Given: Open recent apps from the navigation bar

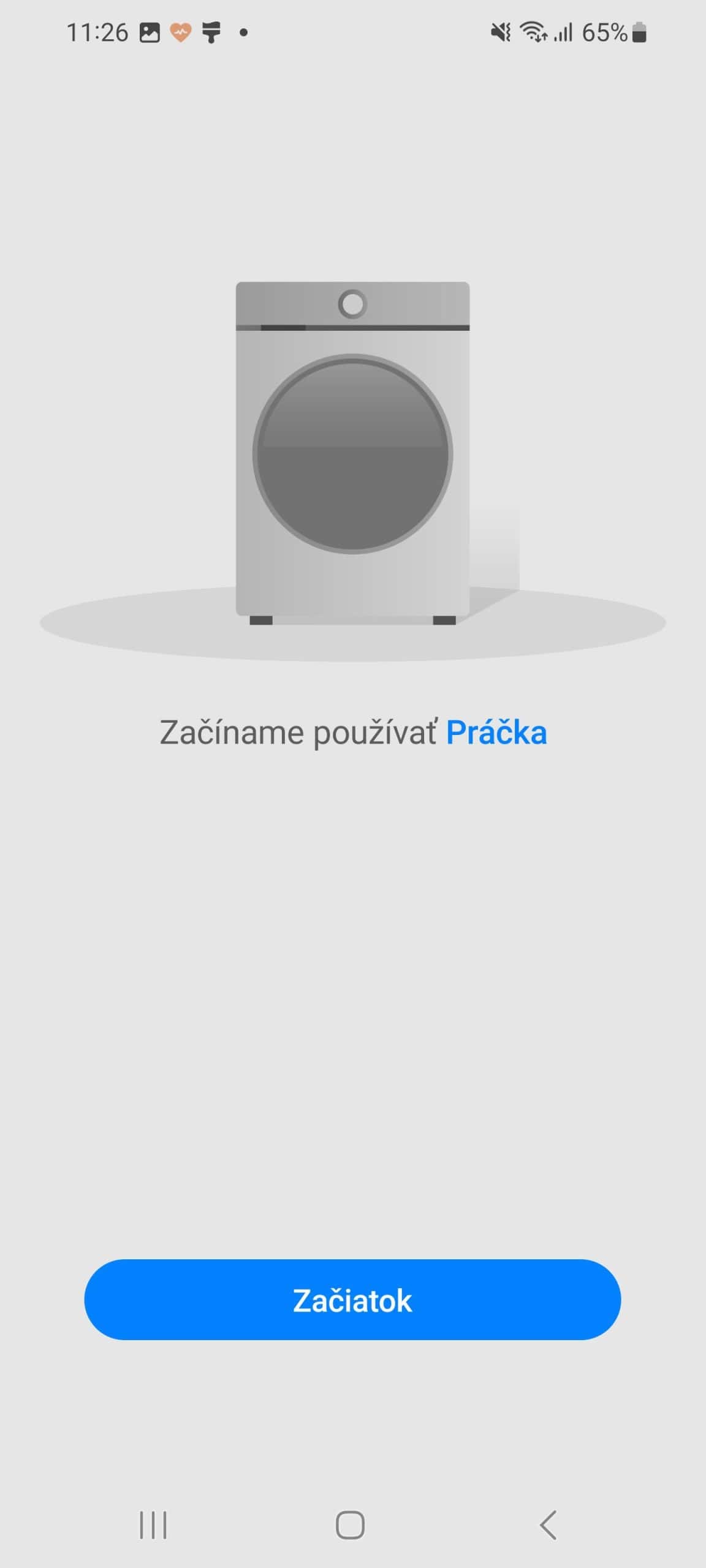Looking at the screenshot, I should click(153, 1525).
